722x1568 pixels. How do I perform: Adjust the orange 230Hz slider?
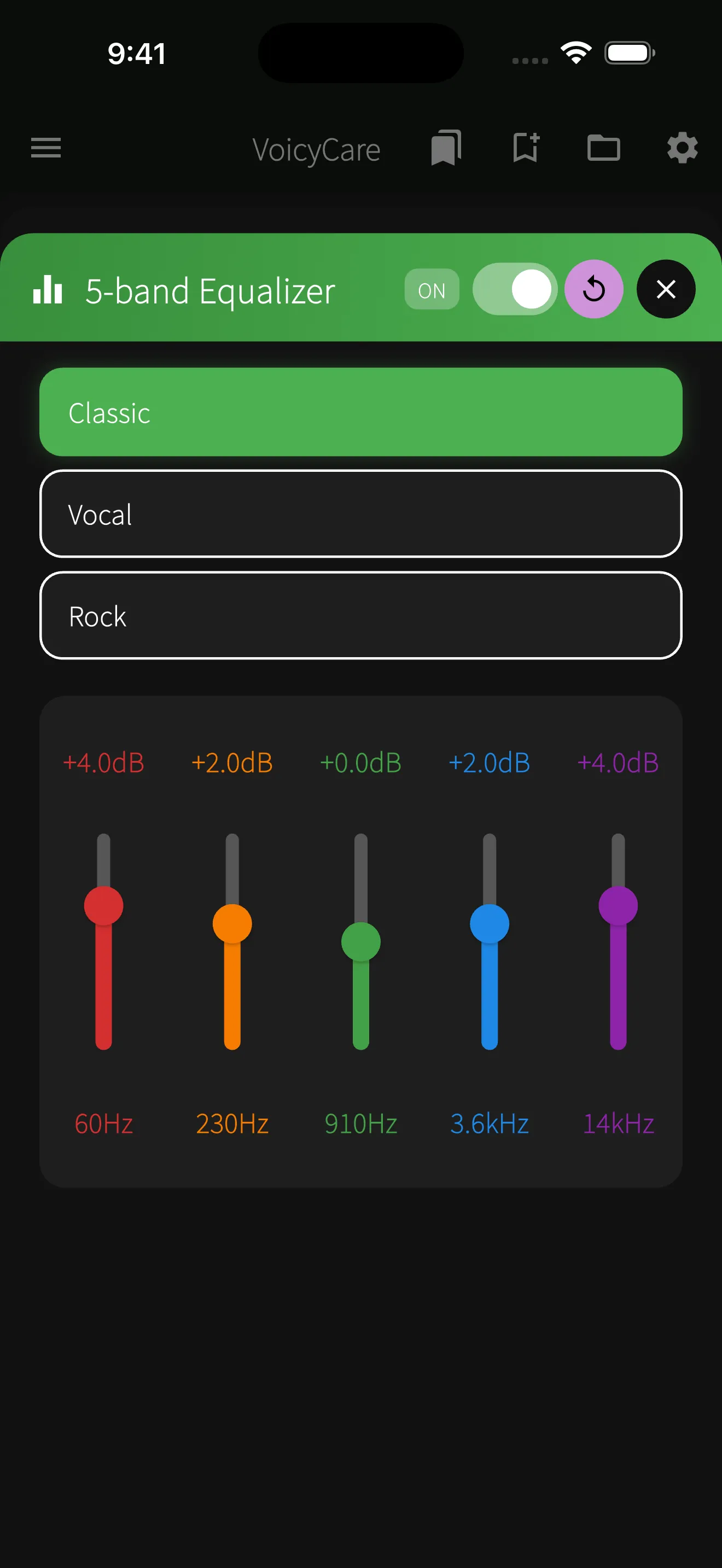(x=232, y=925)
